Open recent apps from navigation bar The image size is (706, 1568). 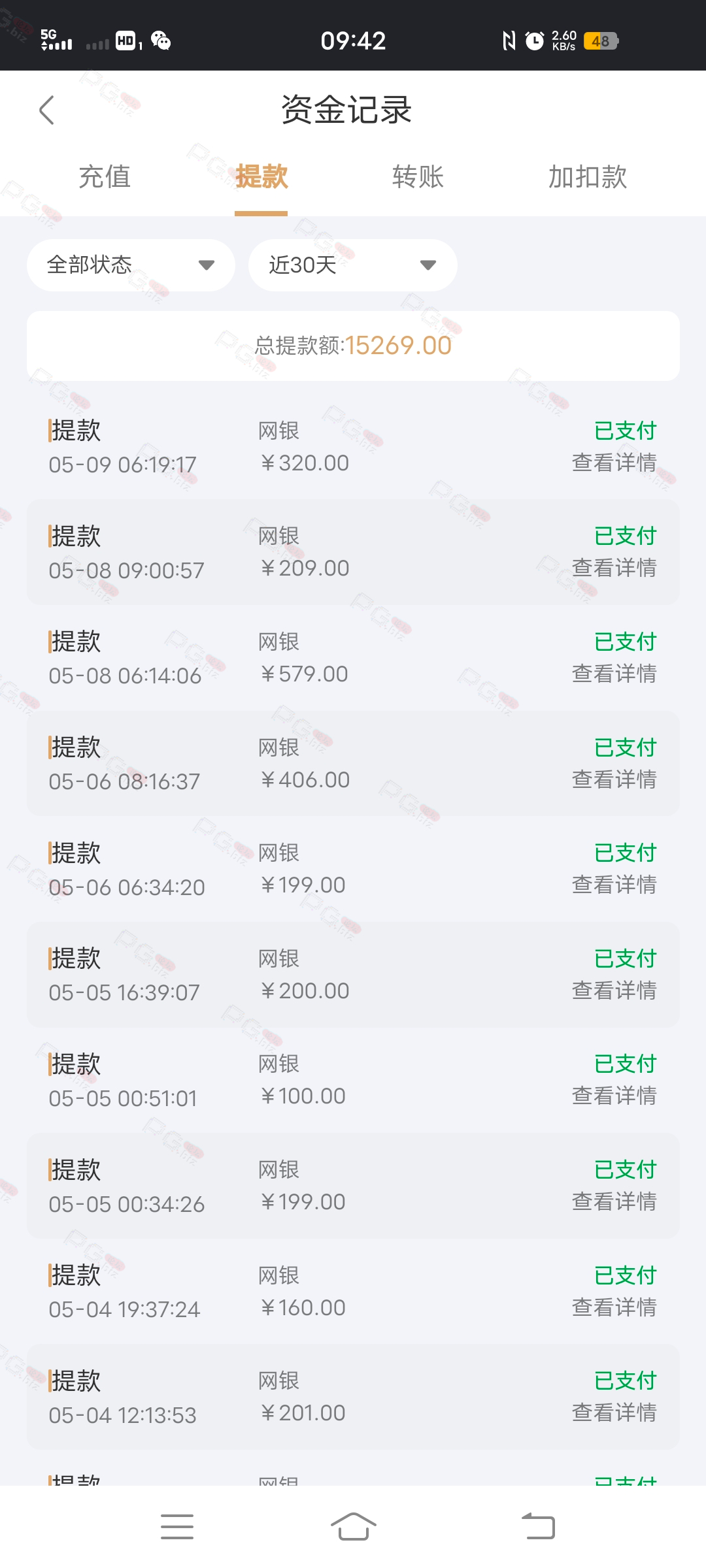pyautogui.click(x=177, y=1527)
